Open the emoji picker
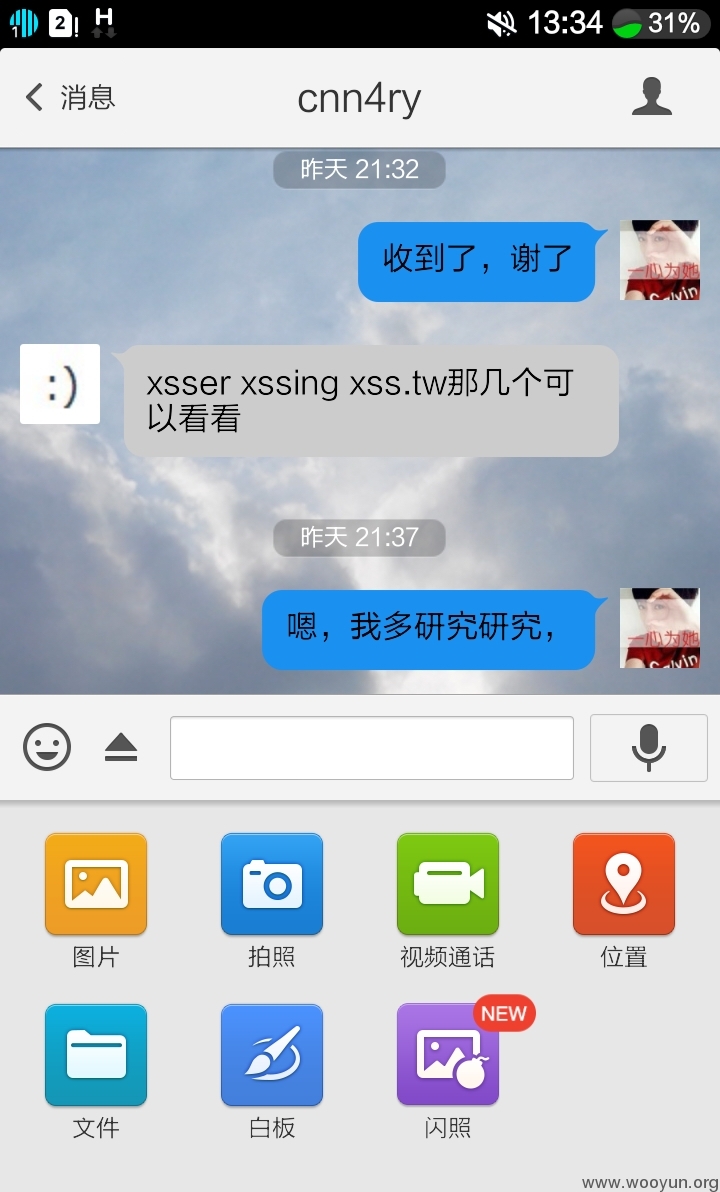Viewport: 720px width, 1192px height. (x=47, y=747)
